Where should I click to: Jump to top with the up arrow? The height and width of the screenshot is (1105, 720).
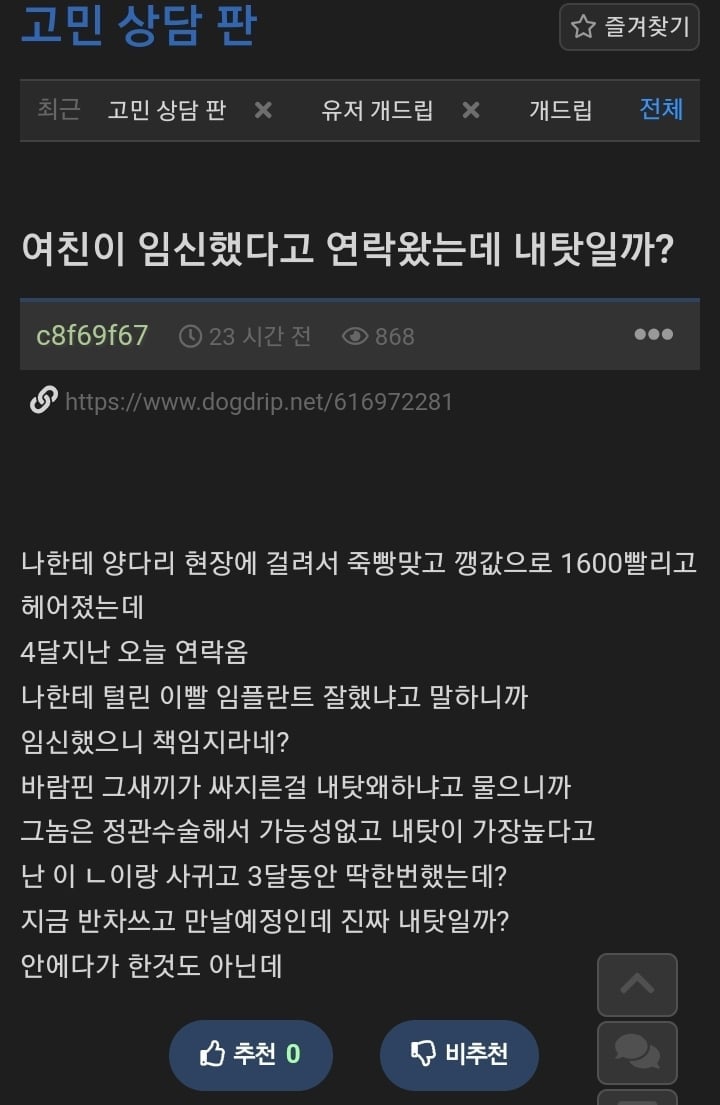(637, 985)
